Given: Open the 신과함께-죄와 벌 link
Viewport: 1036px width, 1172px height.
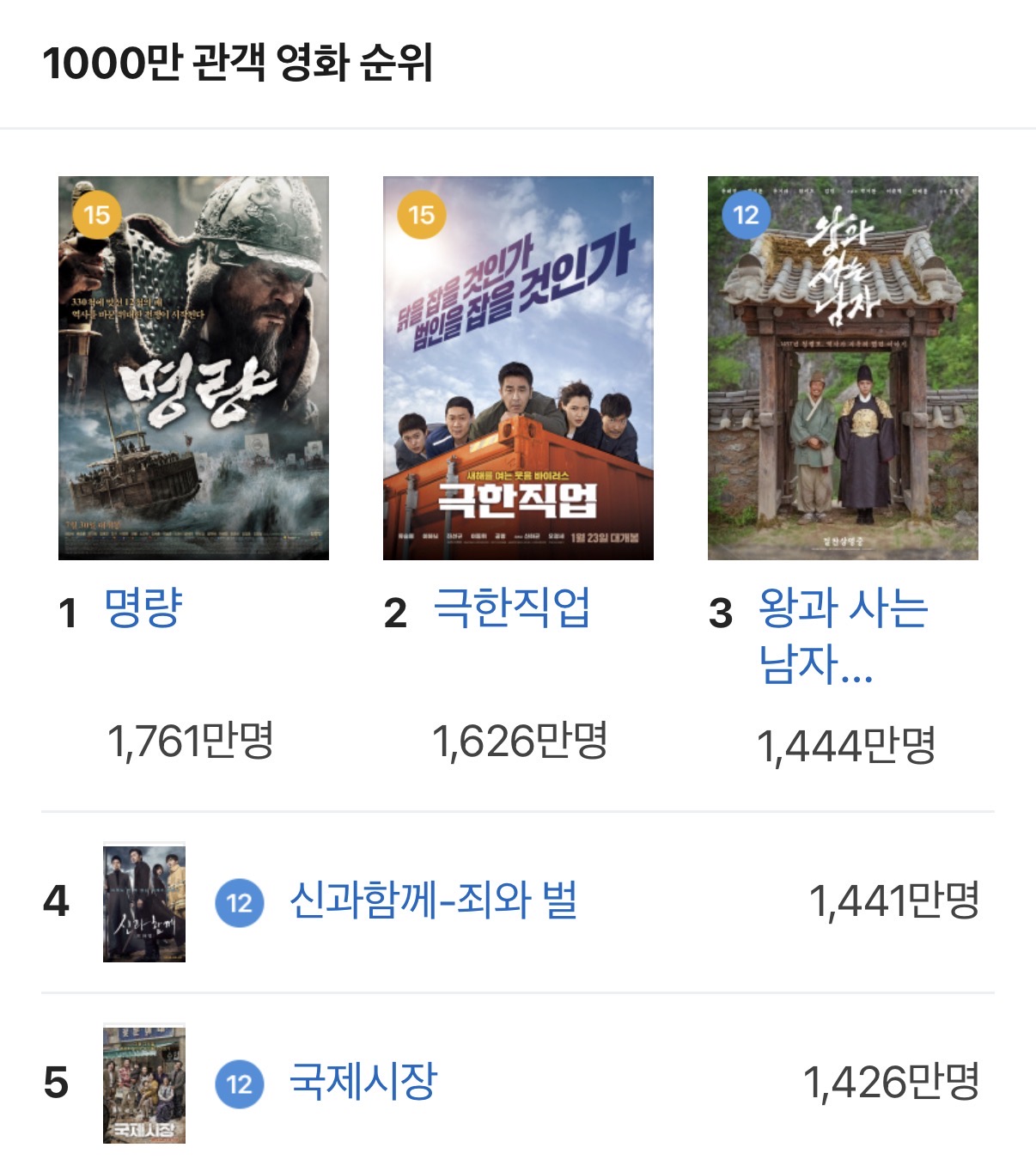Looking at the screenshot, I should point(433,901).
